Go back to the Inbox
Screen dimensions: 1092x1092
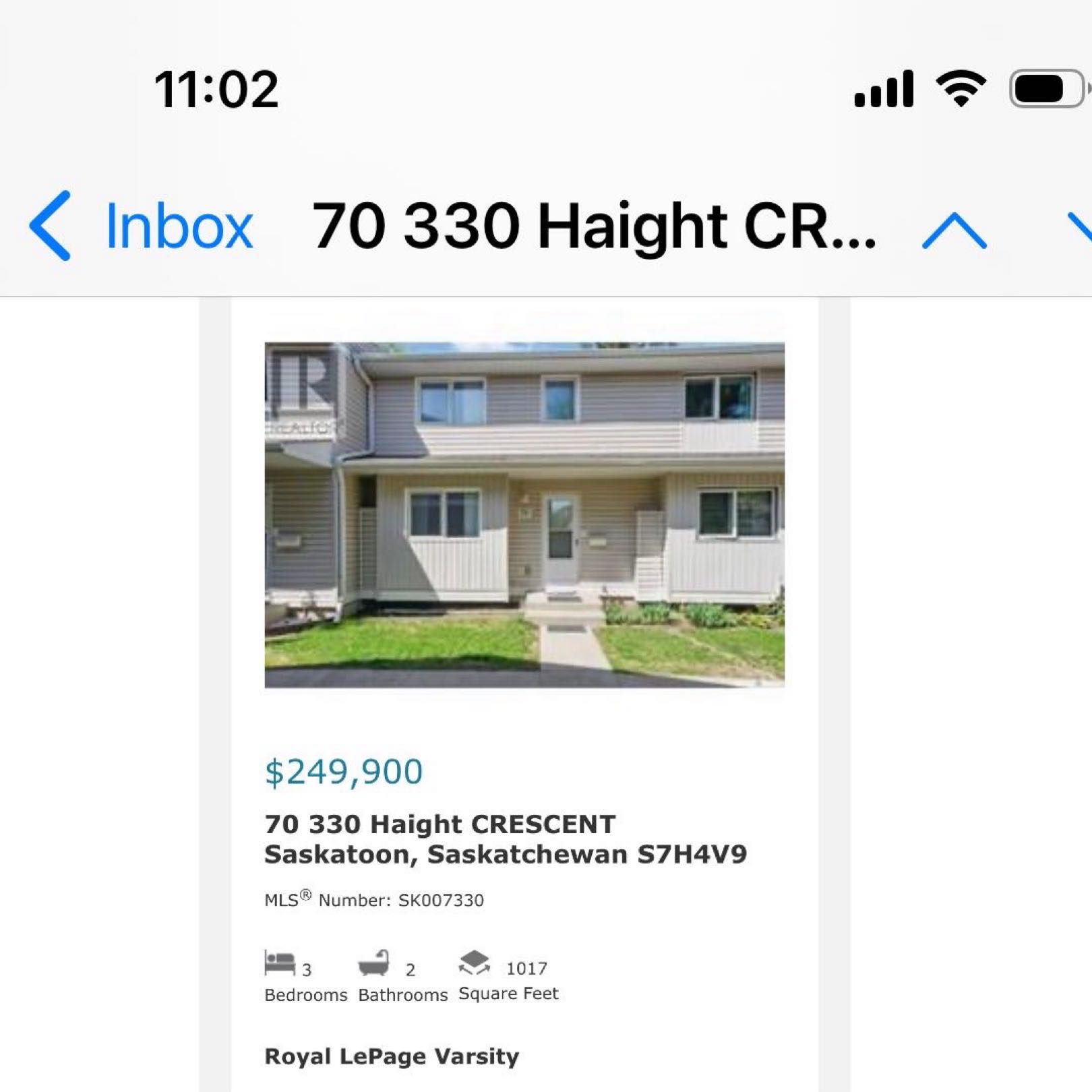point(142,226)
